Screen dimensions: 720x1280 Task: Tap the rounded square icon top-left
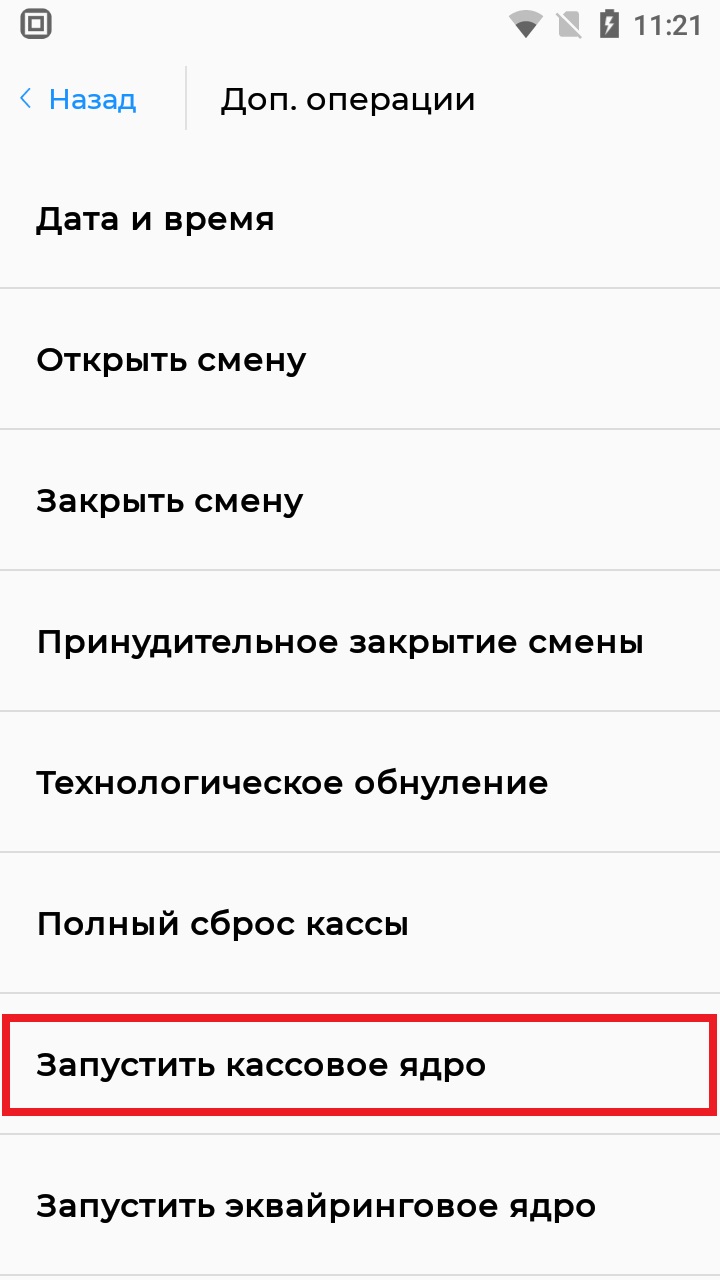(36, 24)
